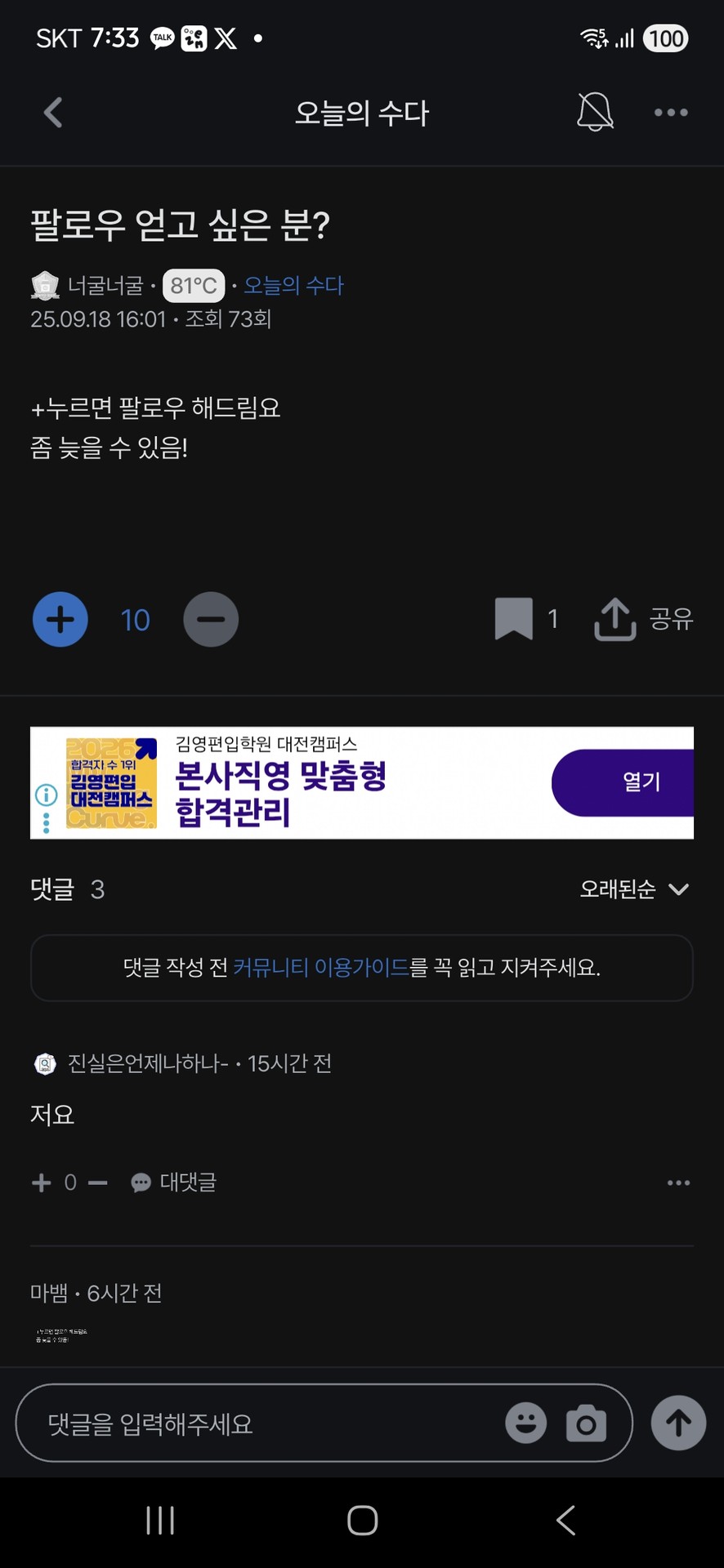Open the 오늘의 수다 board link
Screen dimensions: 724x1568
pyautogui.click(x=294, y=286)
